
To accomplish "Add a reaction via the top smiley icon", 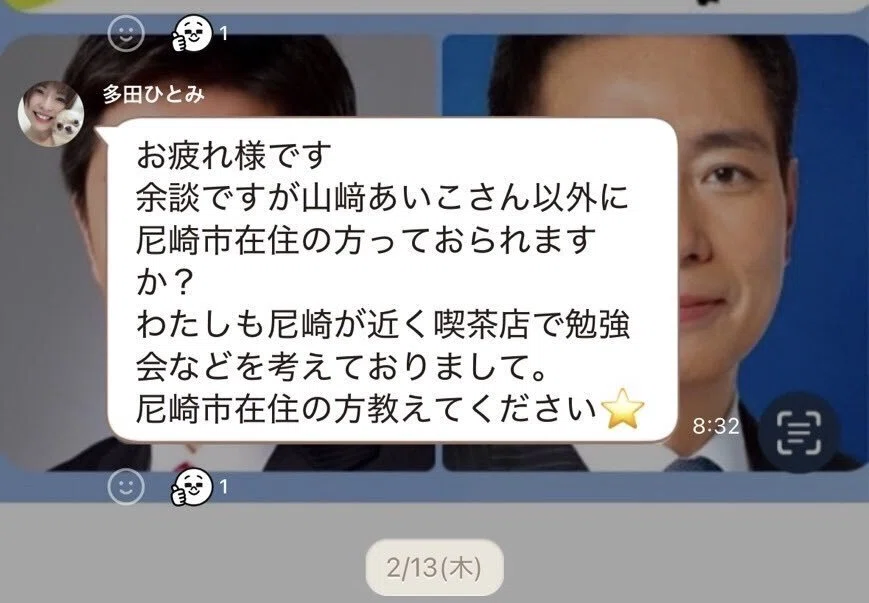I will (126, 33).
